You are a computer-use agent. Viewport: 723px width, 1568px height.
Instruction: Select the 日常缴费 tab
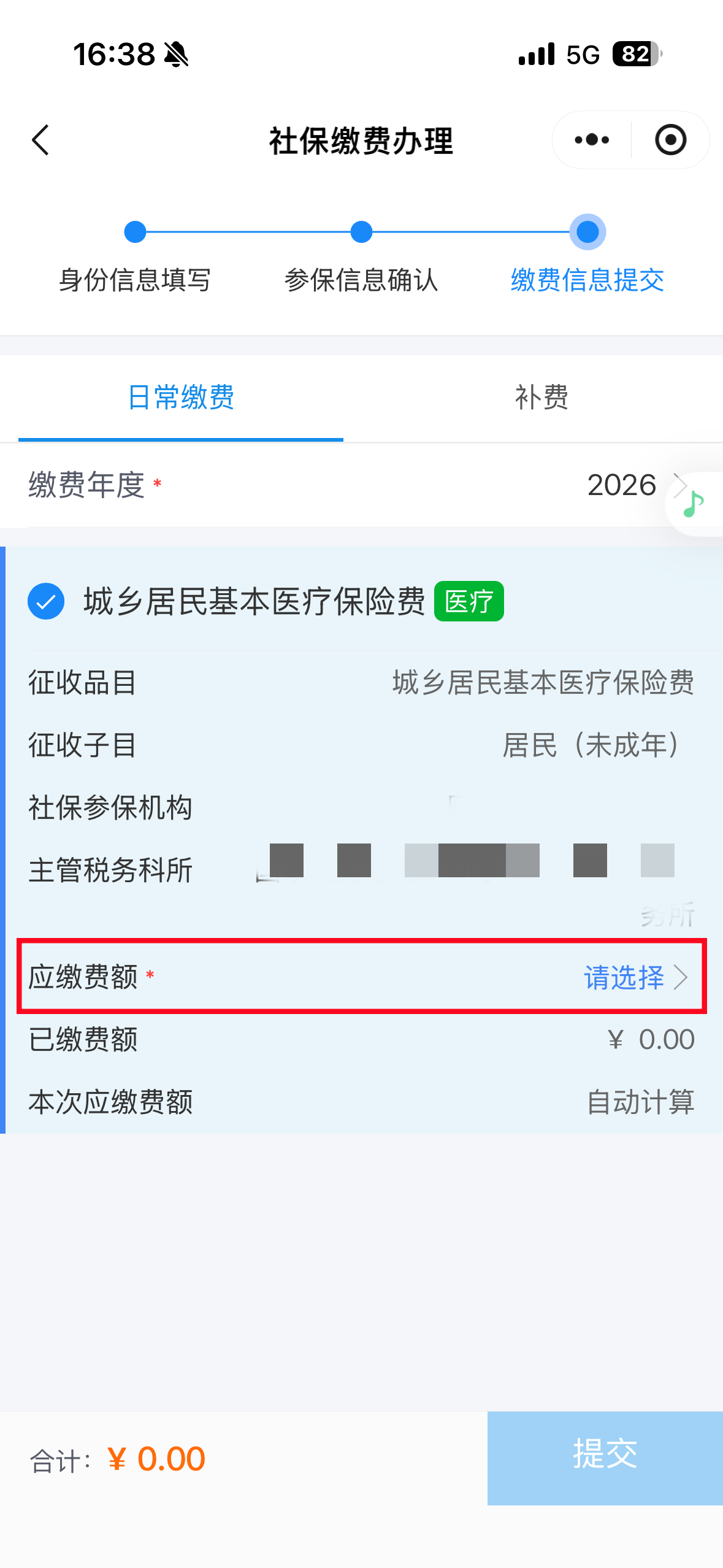[x=181, y=398]
